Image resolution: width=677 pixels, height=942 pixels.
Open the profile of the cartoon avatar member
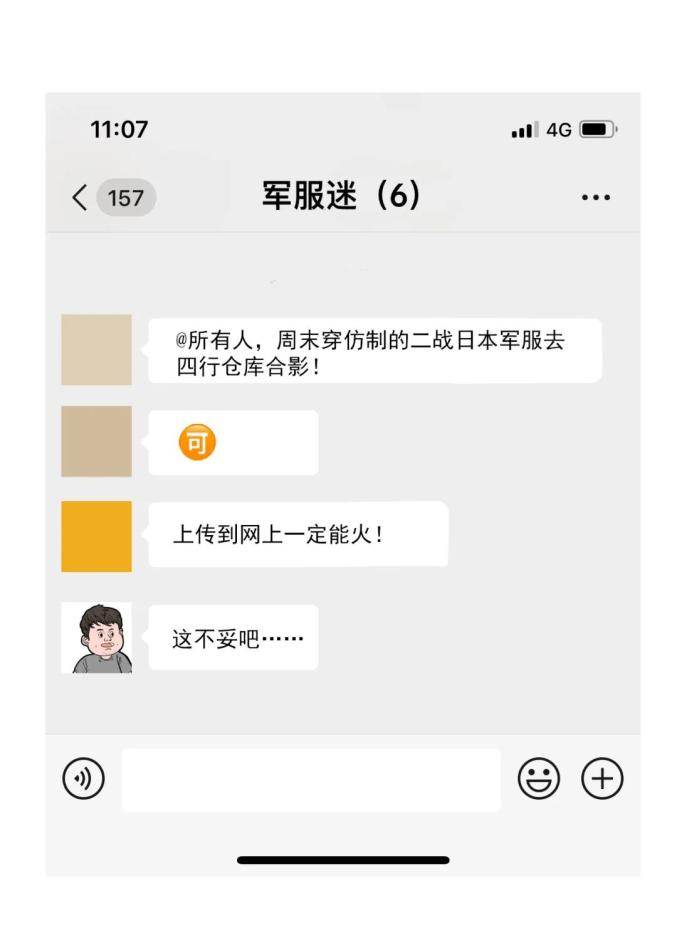click(96, 638)
